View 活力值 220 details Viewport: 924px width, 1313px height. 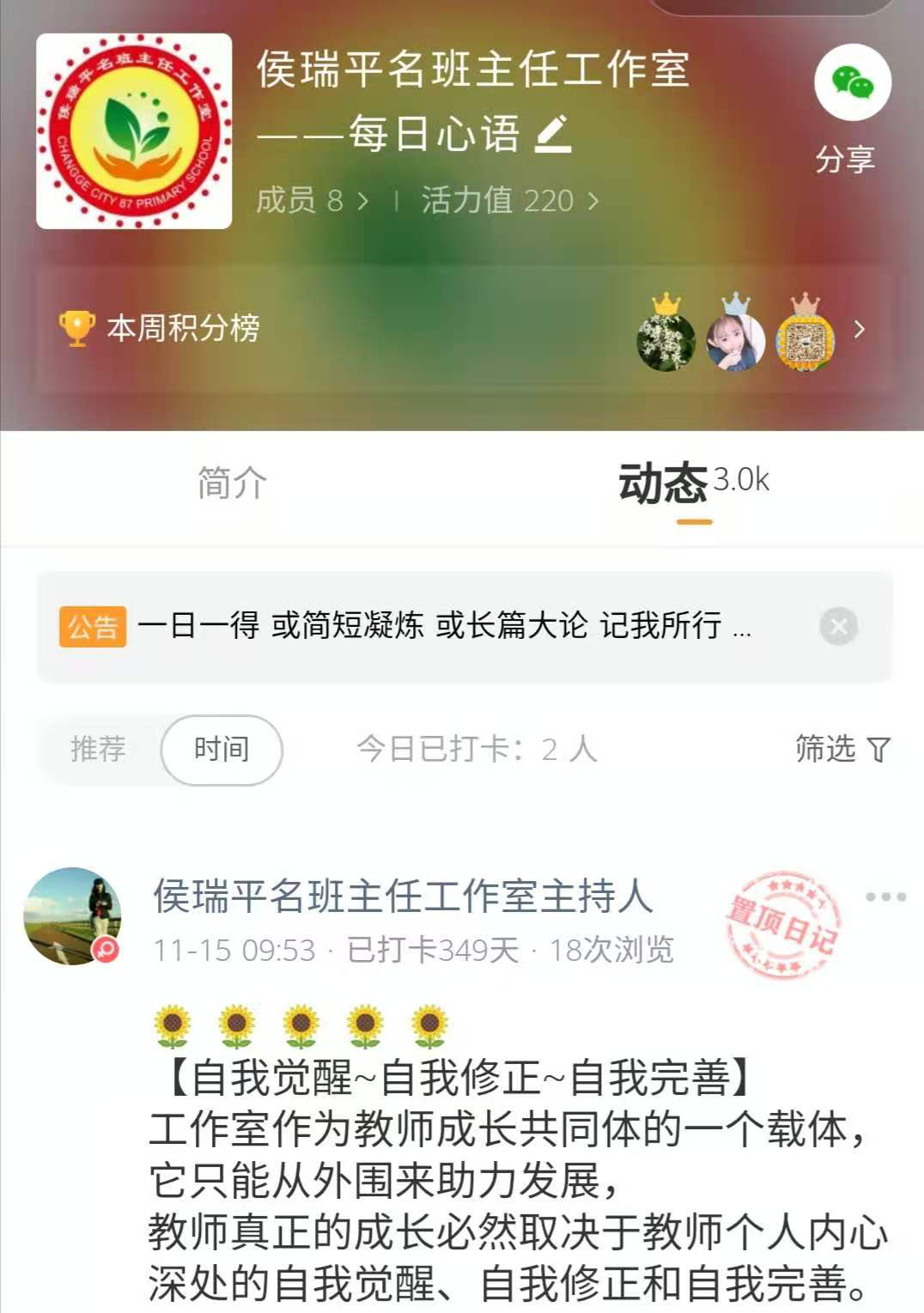tap(509, 201)
